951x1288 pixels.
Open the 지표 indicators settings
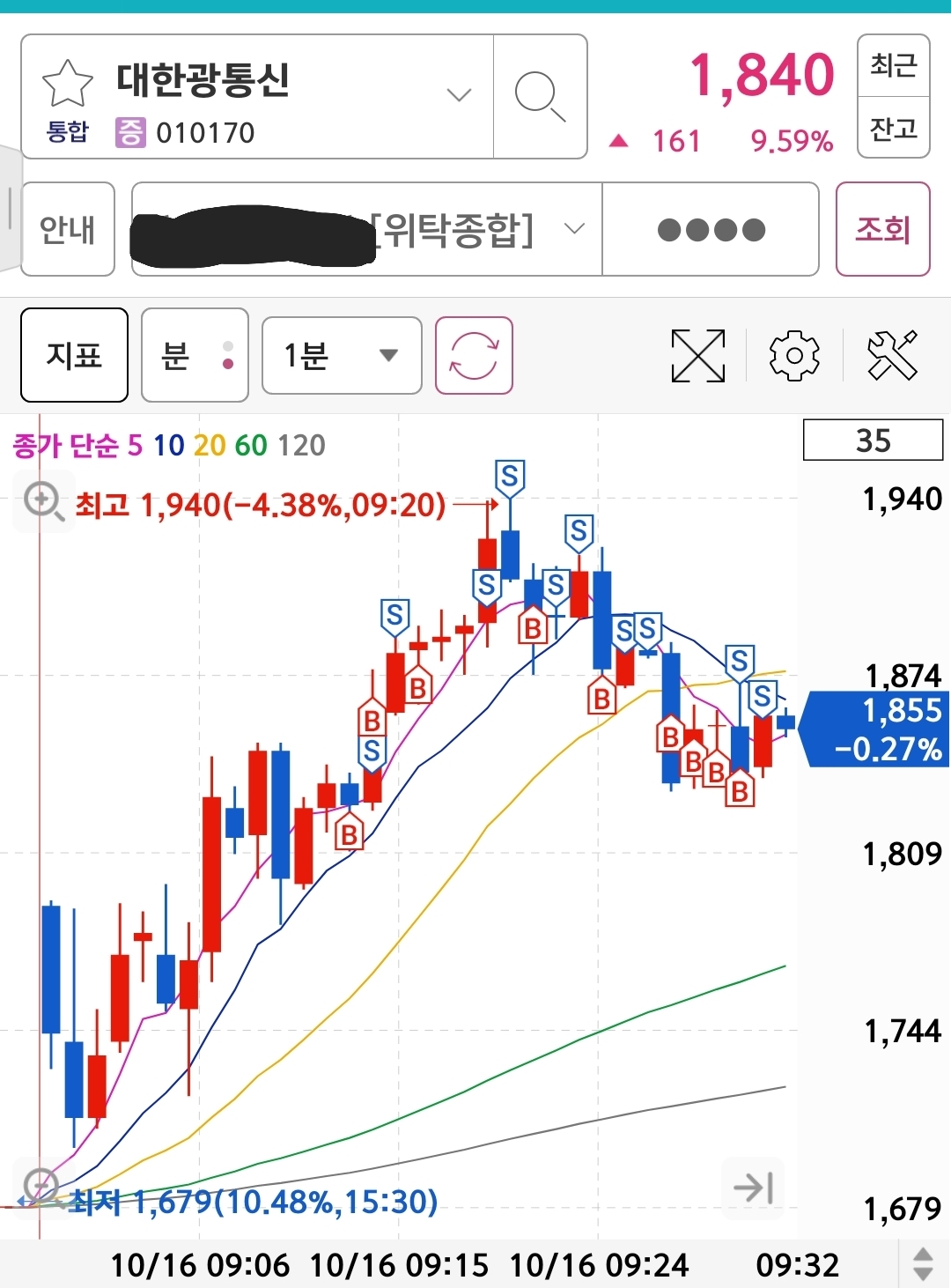(x=74, y=355)
